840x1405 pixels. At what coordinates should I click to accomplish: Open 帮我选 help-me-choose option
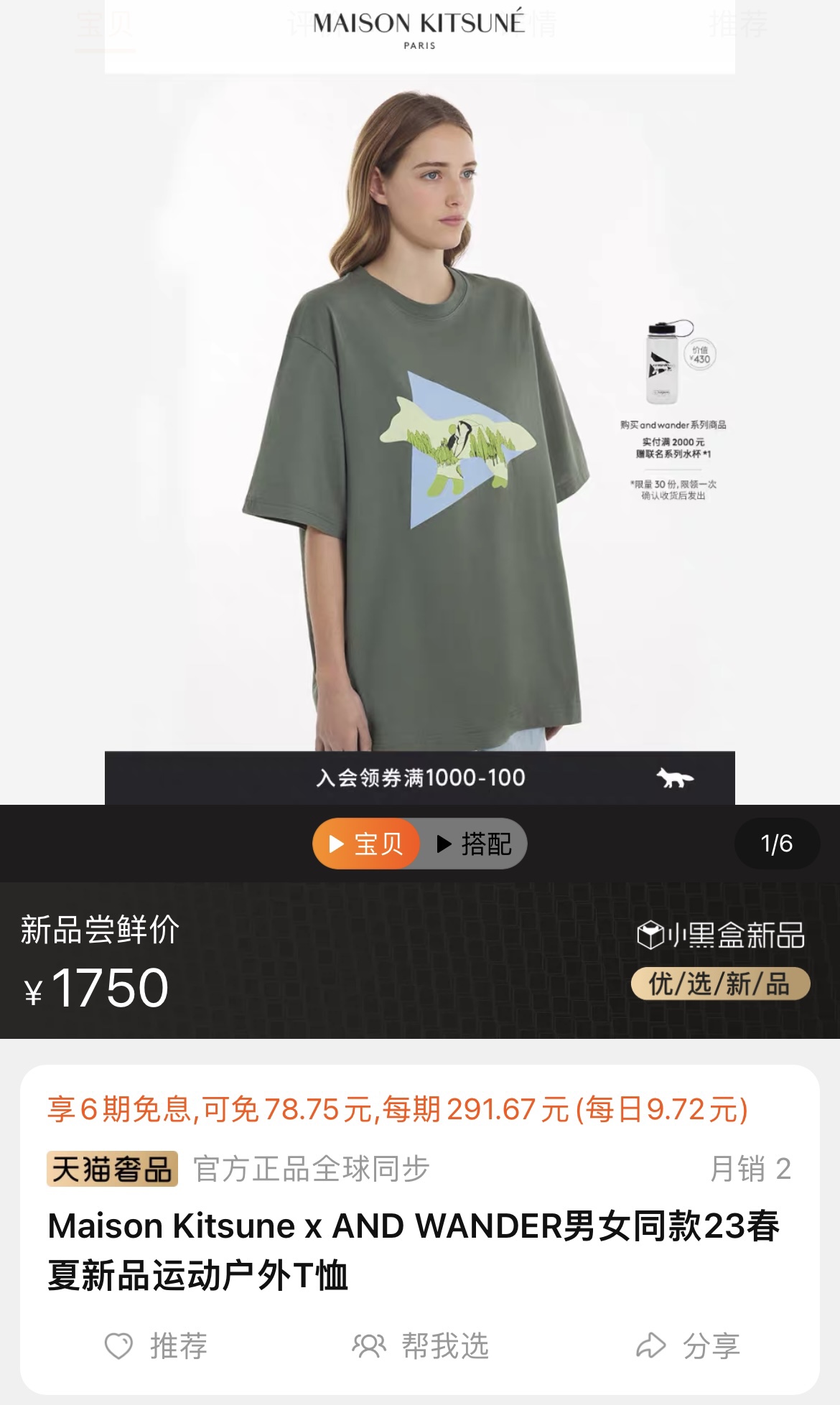pos(421,1345)
